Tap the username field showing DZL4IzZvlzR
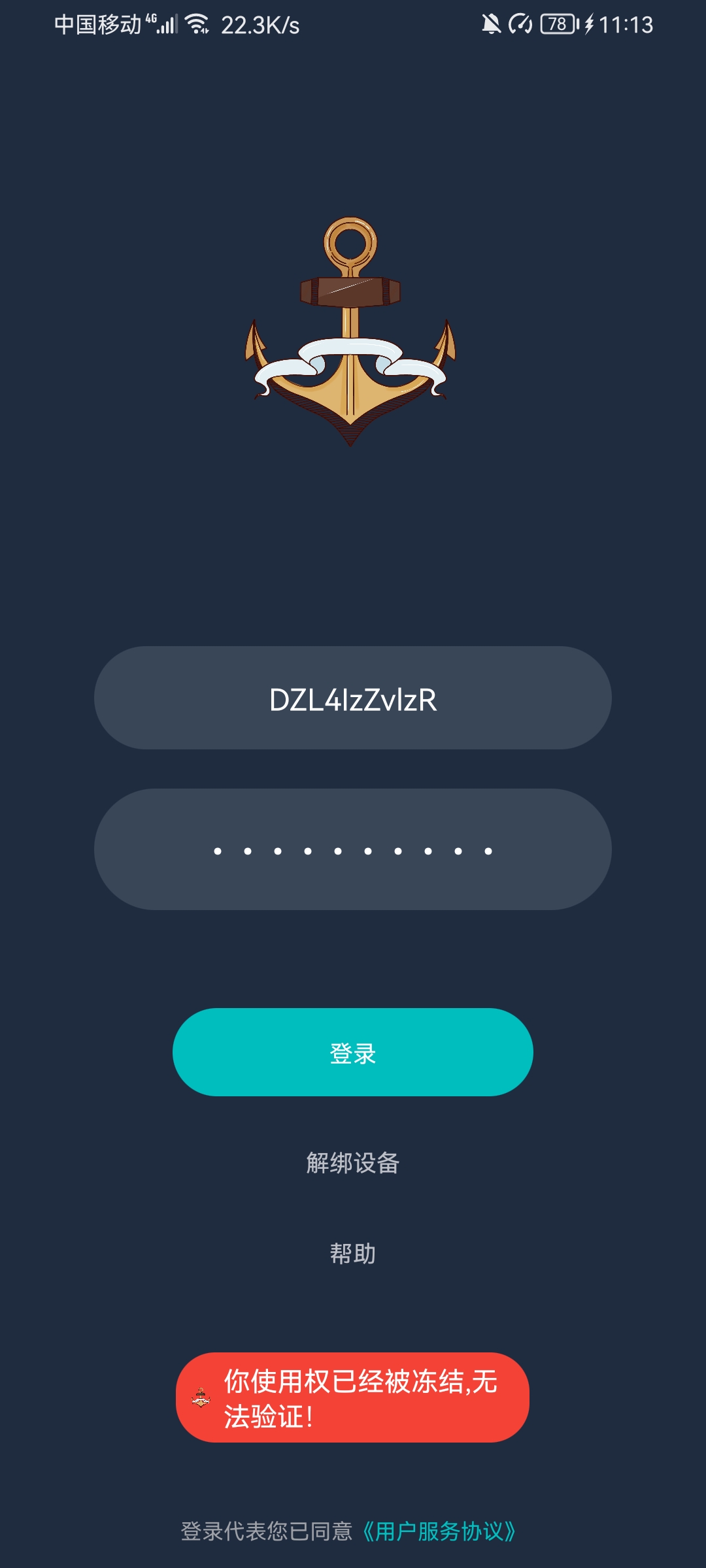Image resolution: width=706 pixels, height=1568 pixels. [353, 698]
